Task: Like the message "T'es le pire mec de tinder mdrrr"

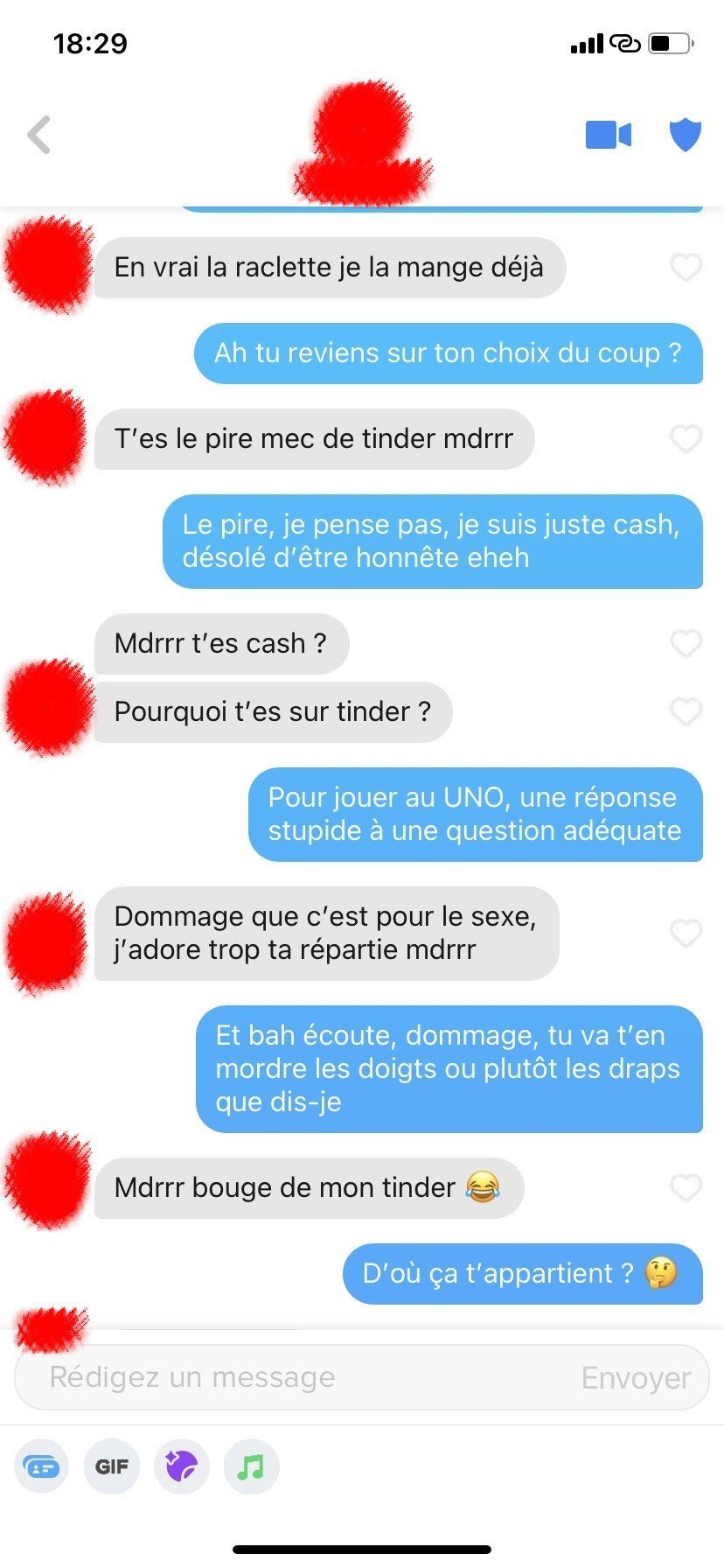Action: pyautogui.click(x=686, y=438)
